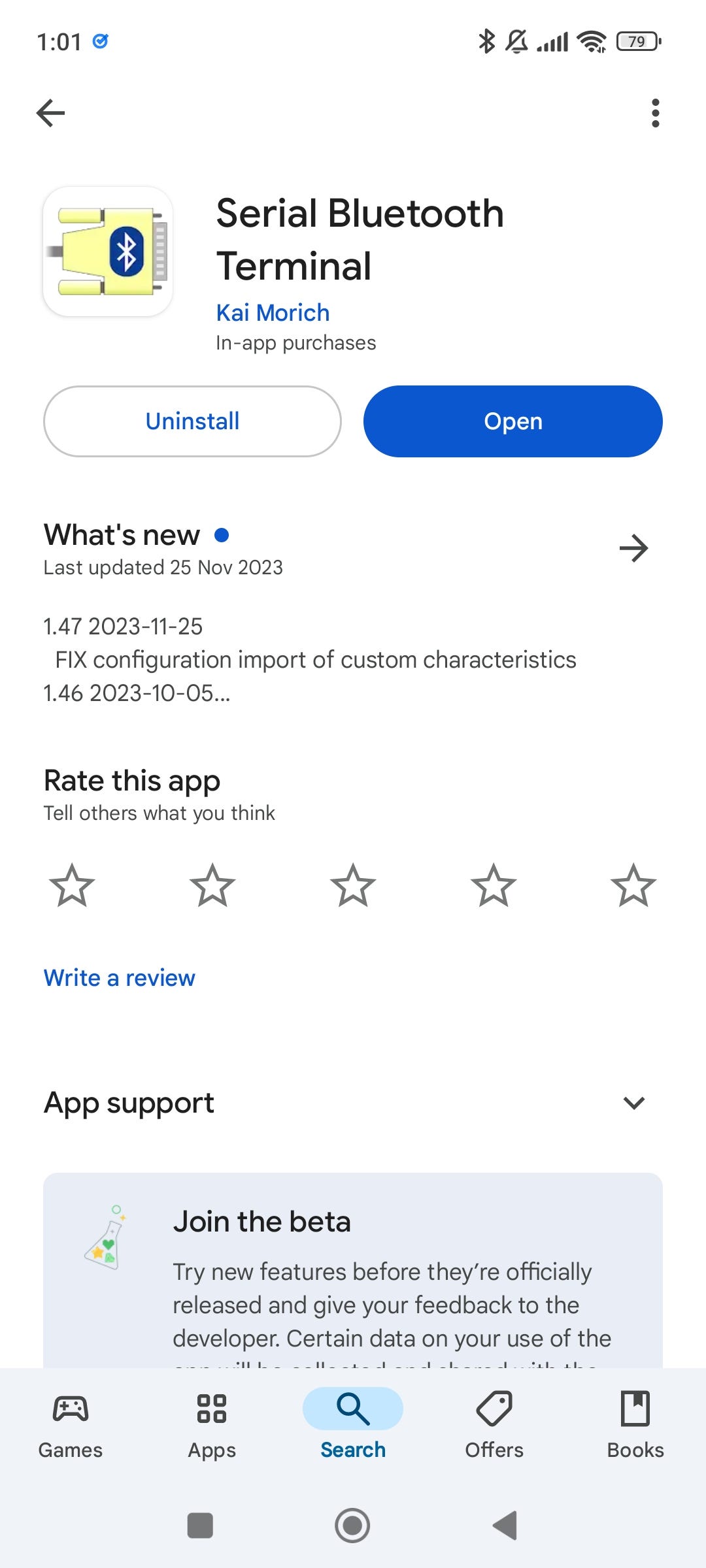Open the three-dot overflow menu
The image size is (706, 1568).
655,113
